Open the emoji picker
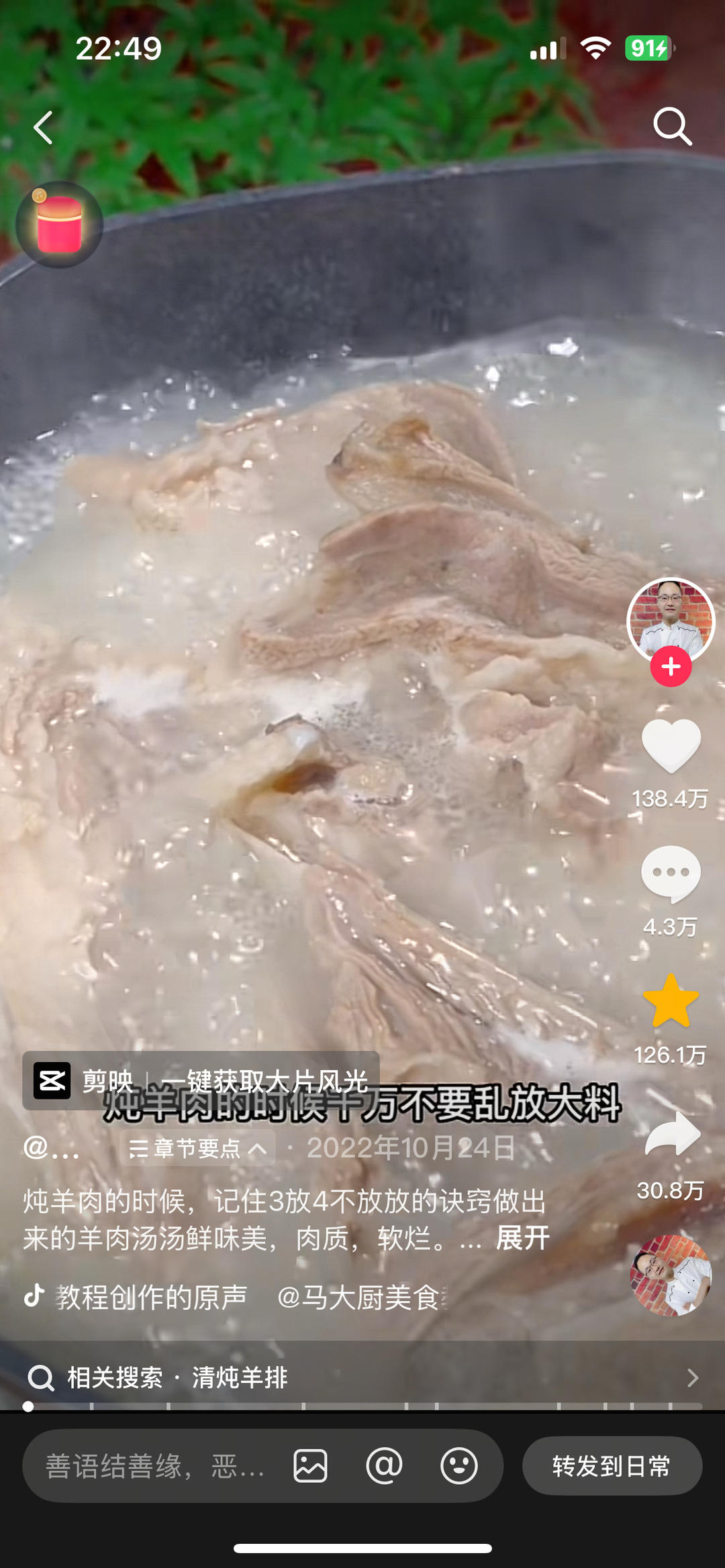 click(x=459, y=1466)
